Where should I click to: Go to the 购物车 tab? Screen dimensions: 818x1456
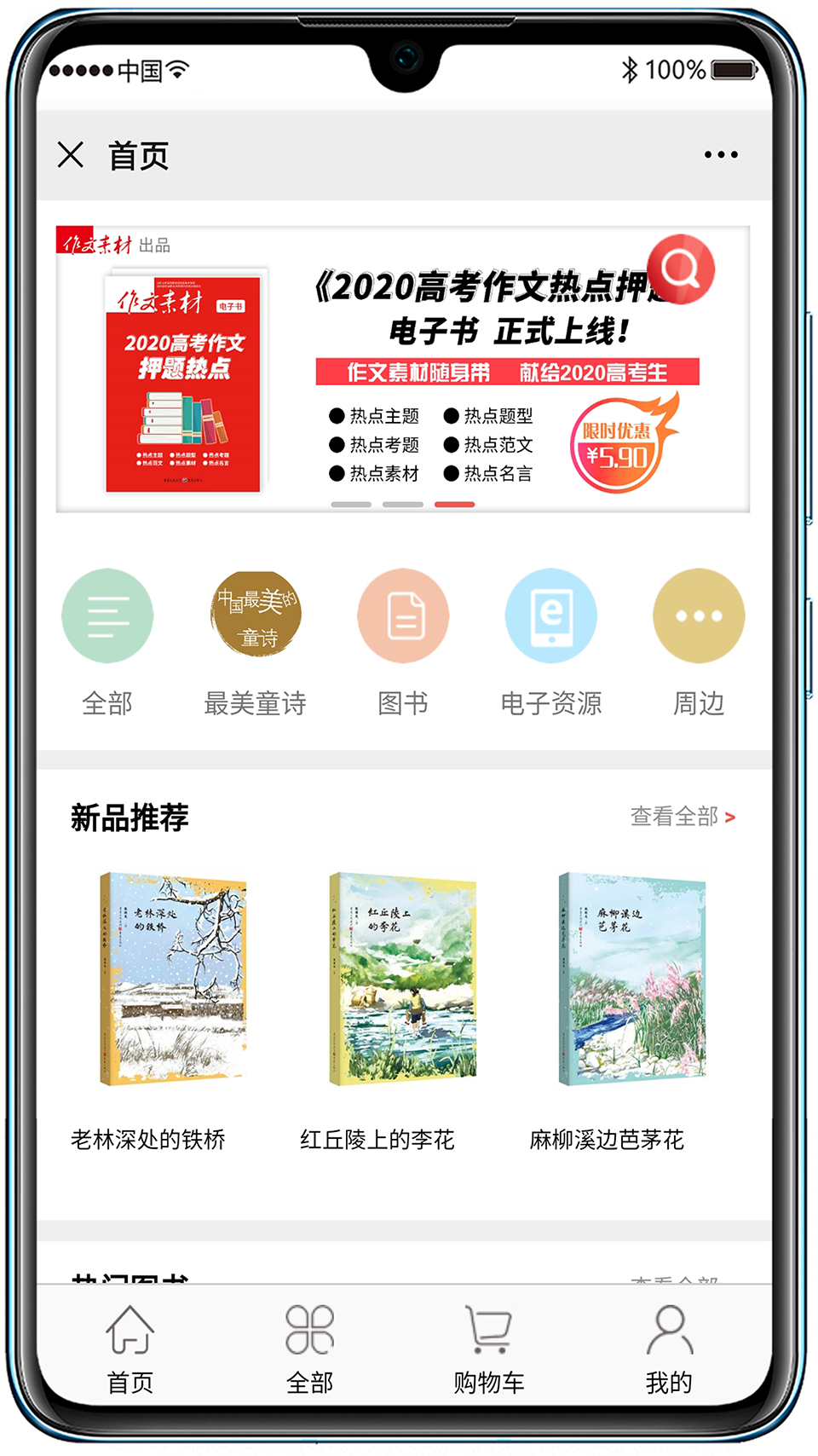tap(489, 1347)
